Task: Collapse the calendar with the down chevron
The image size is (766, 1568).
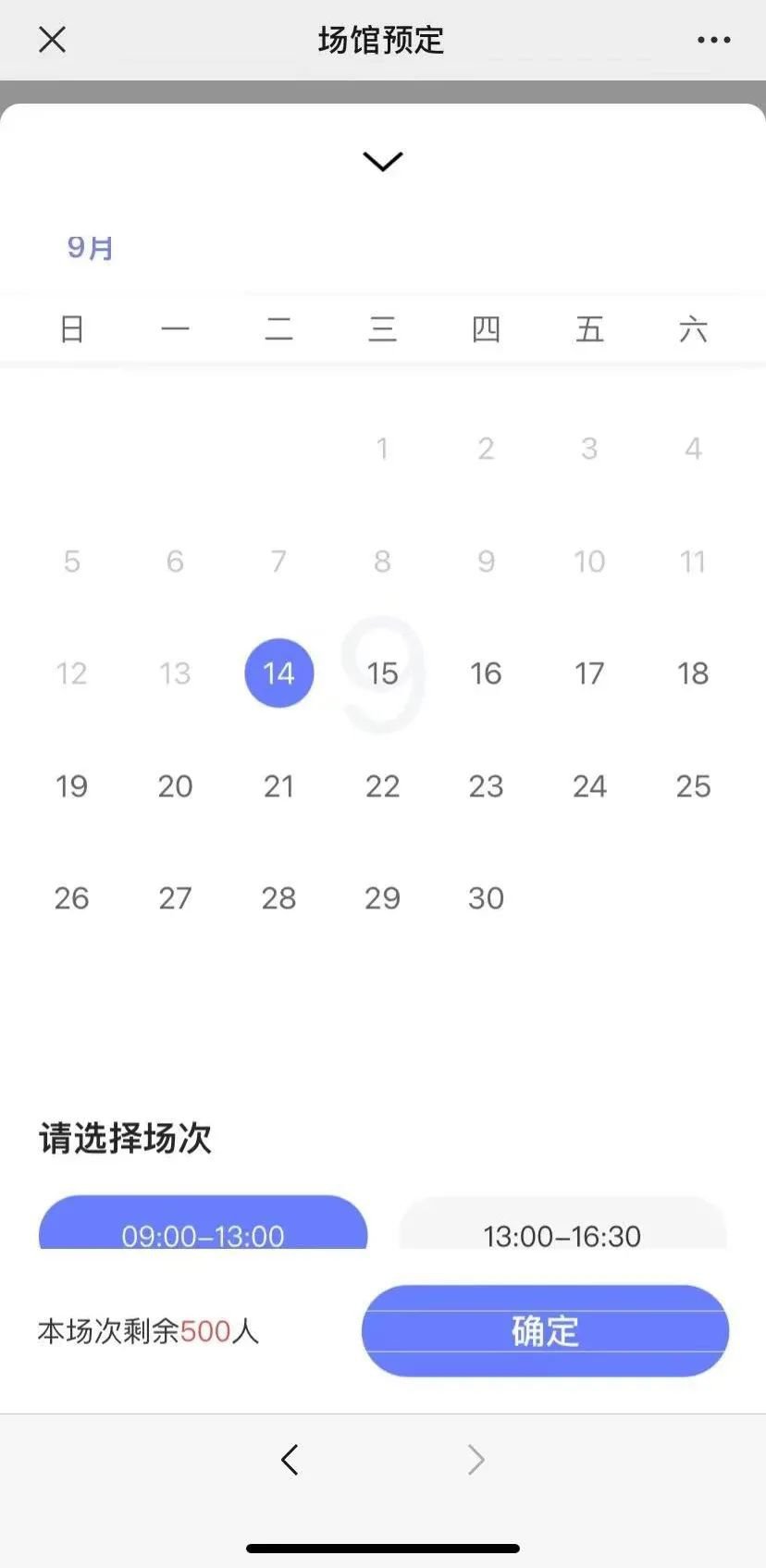Action: click(382, 162)
